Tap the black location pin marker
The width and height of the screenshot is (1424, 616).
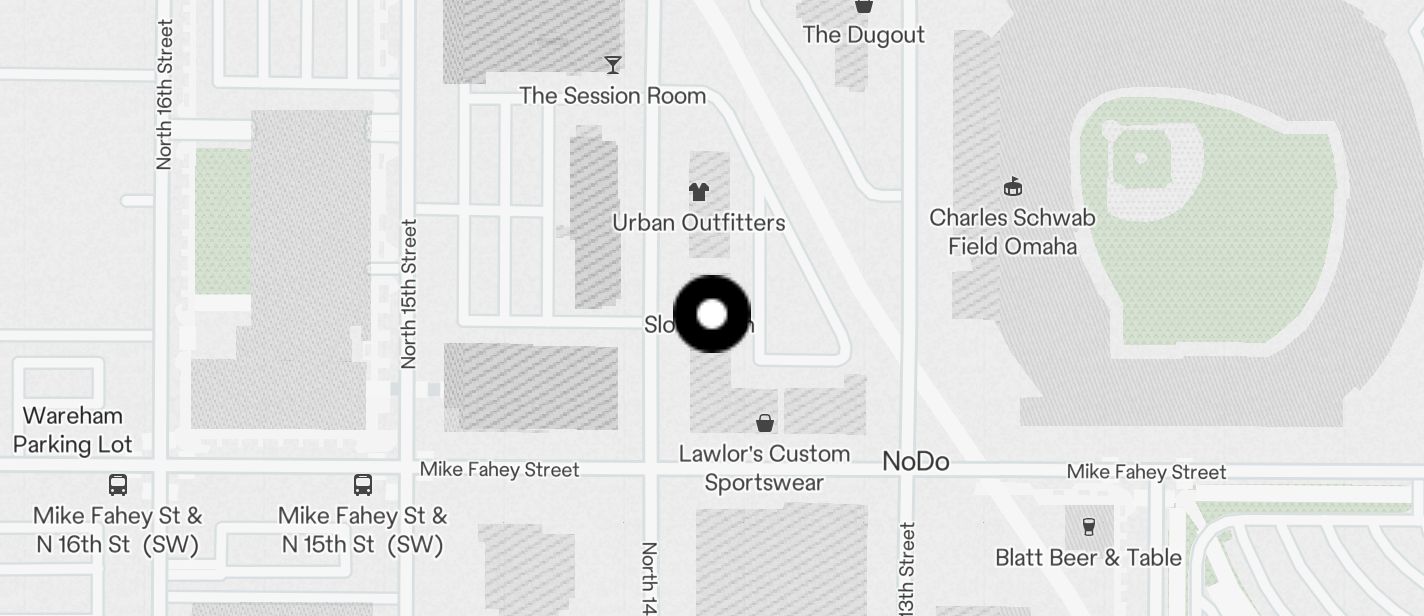point(711,315)
